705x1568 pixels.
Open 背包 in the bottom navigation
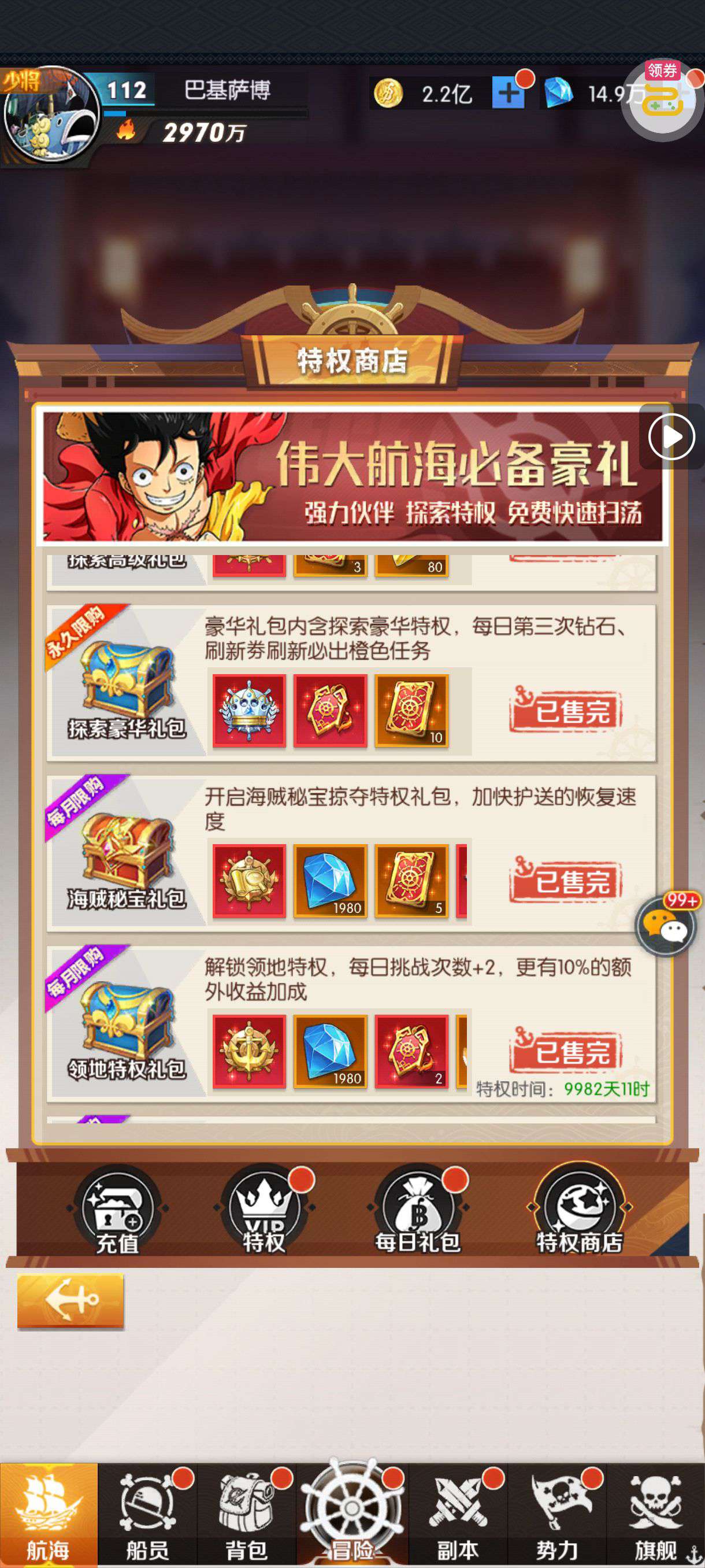pyautogui.click(x=247, y=1514)
